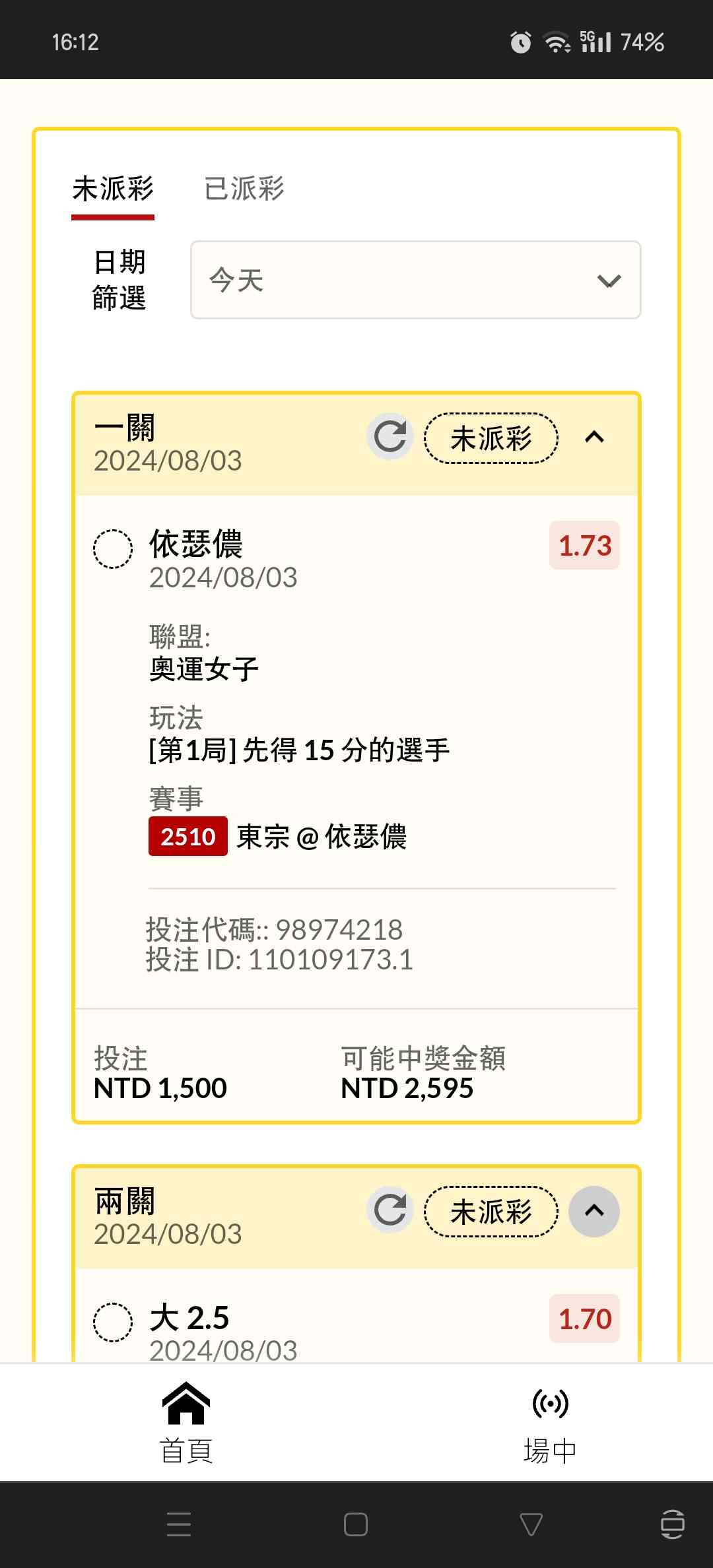Refresh the 一關 bet status
Image resolution: width=713 pixels, height=1568 pixels.
pyautogui.click(x=390, y=437)
